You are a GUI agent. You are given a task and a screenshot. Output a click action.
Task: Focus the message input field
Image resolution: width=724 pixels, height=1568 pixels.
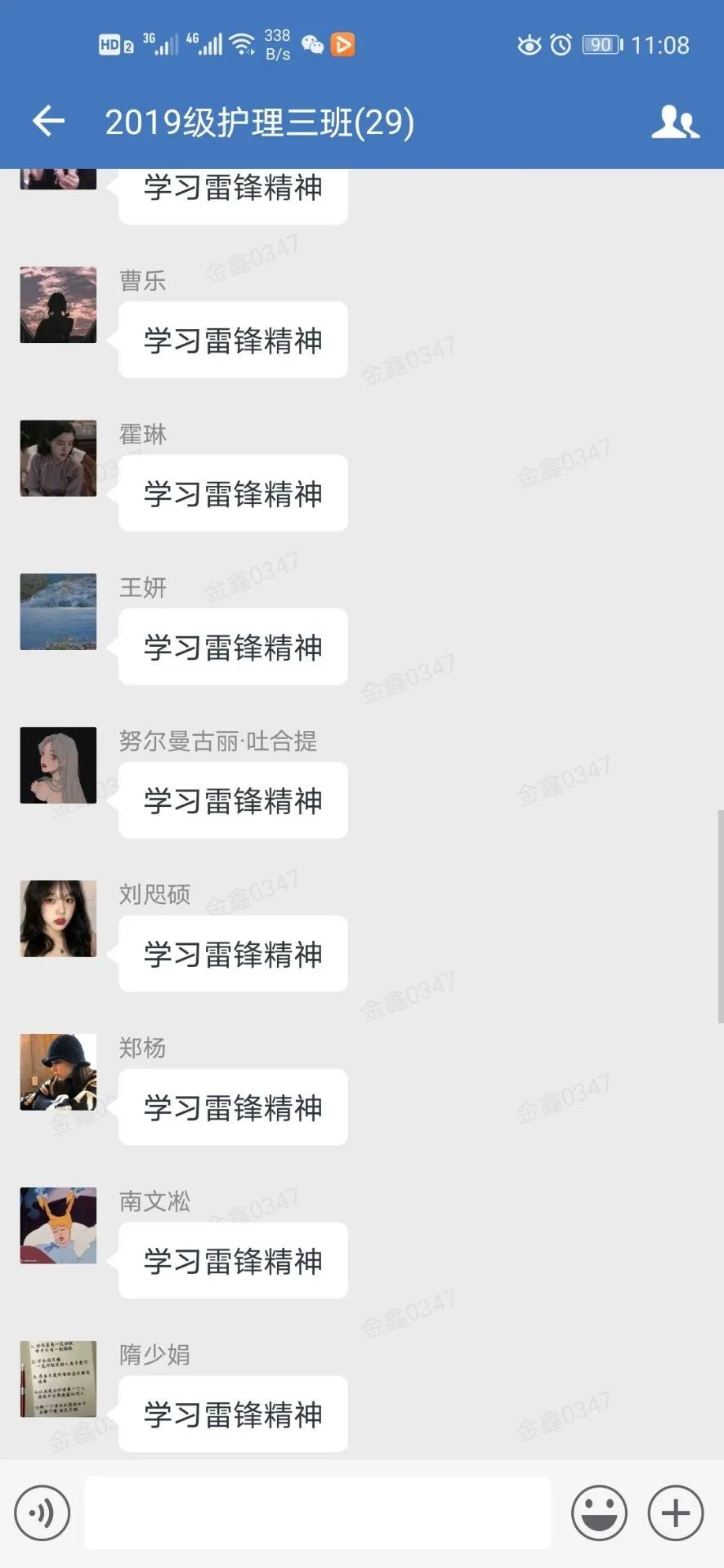(x=317, y=1512)
